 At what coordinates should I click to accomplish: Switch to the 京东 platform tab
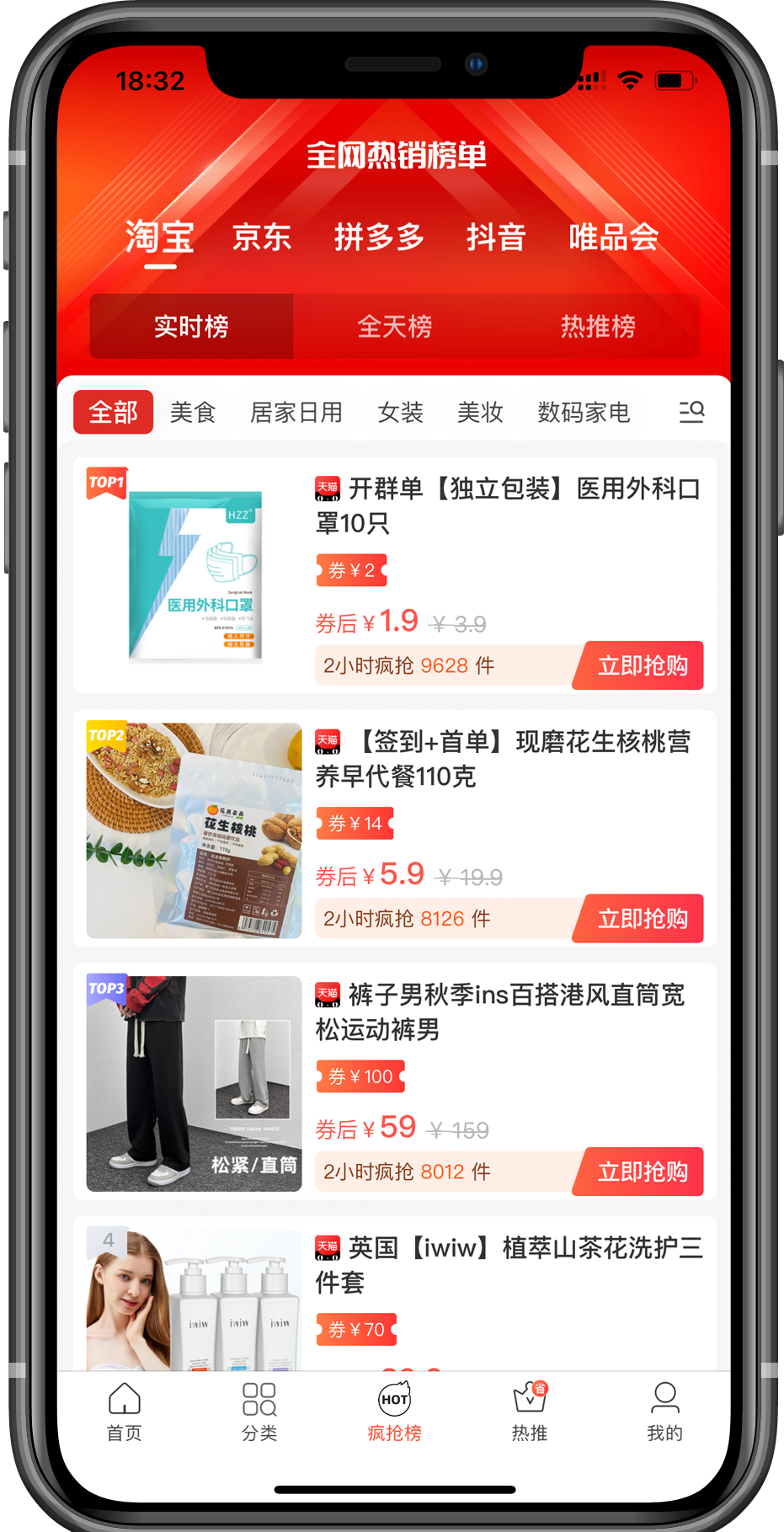pos(262,238)
